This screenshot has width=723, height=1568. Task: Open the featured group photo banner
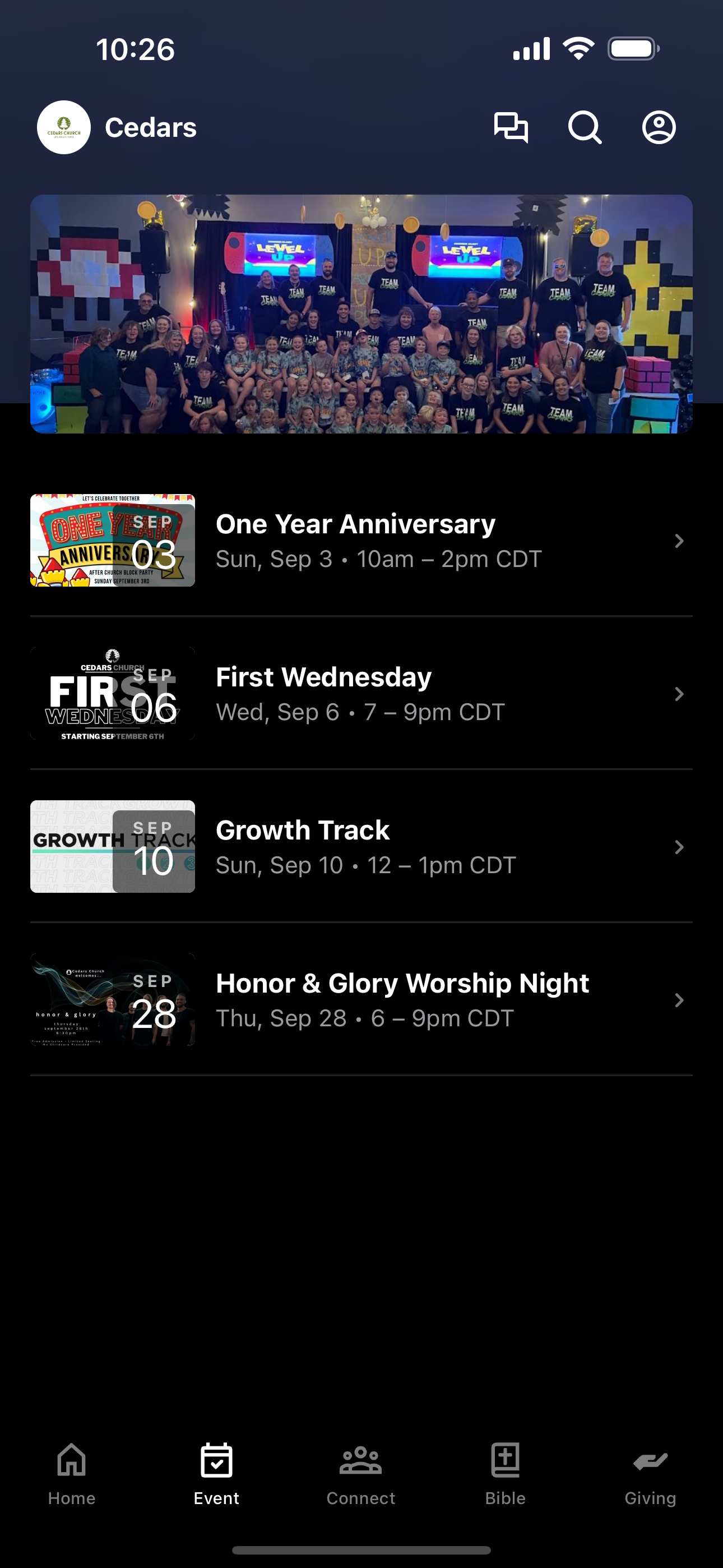(x=361, y=314)
